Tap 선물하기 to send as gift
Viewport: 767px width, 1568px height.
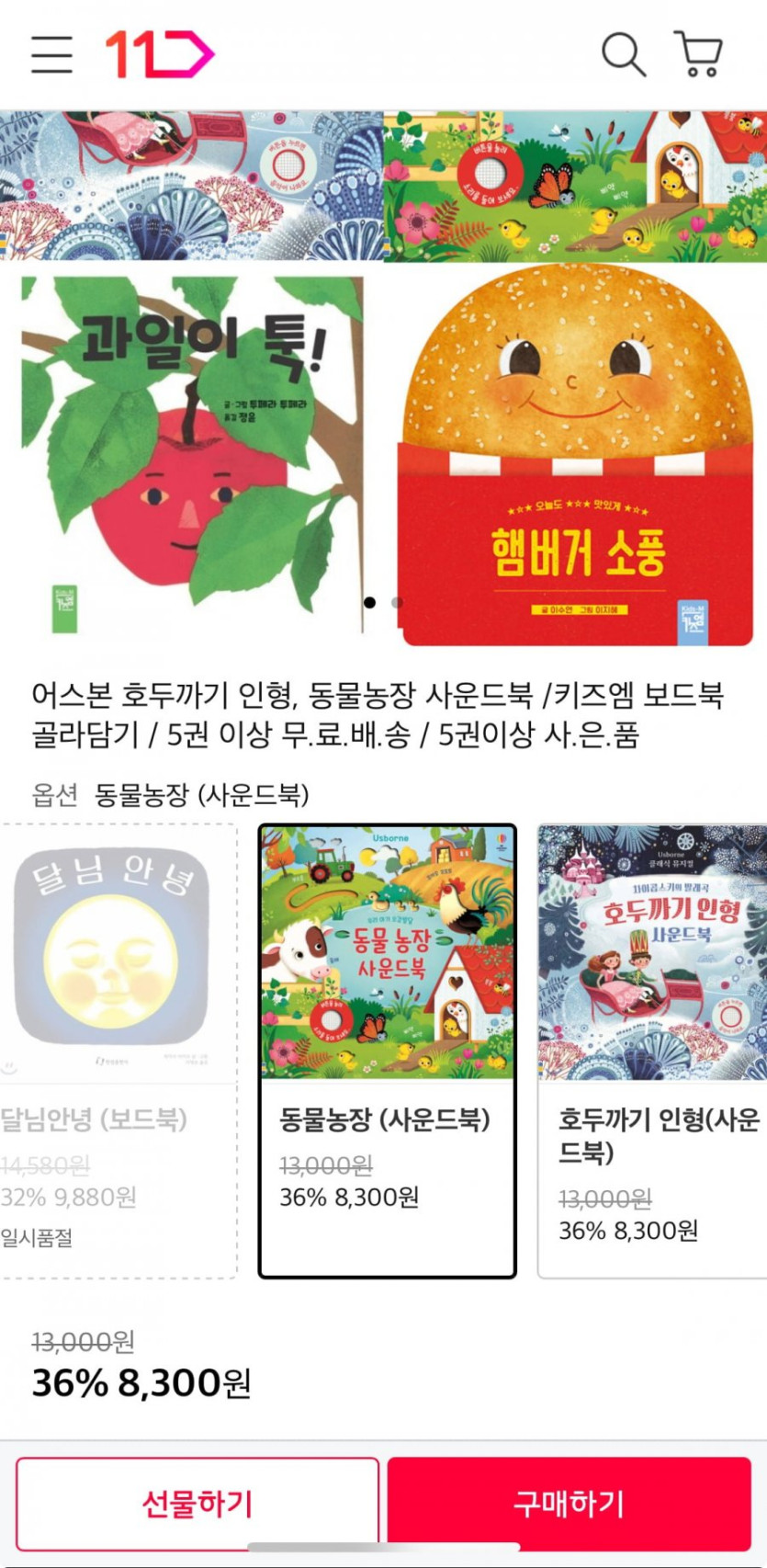[x=197, y=1504]
